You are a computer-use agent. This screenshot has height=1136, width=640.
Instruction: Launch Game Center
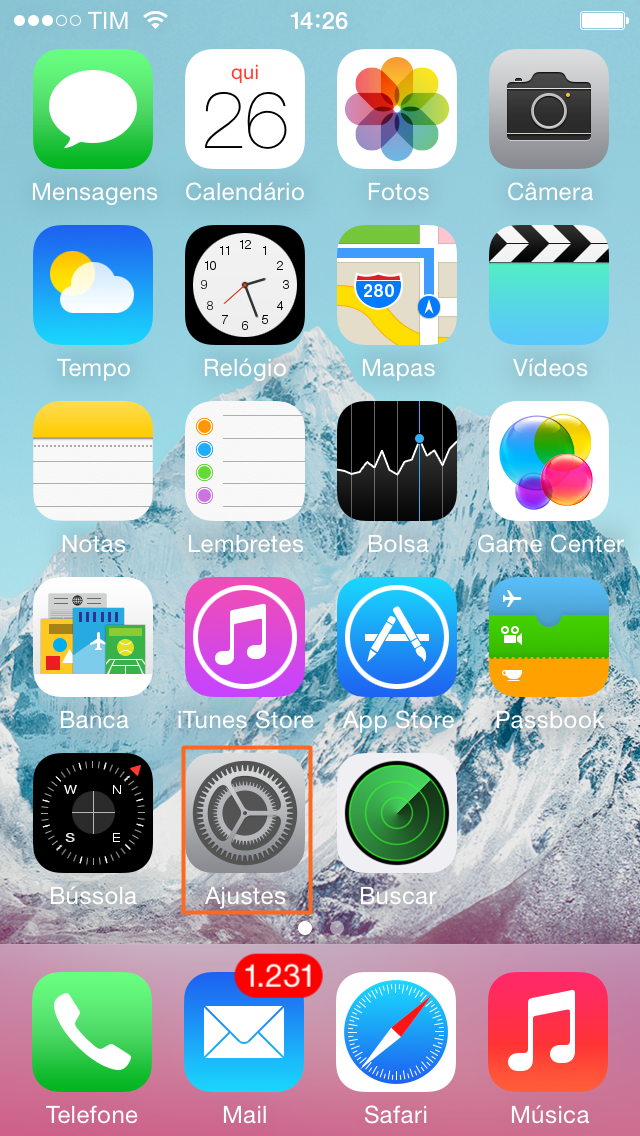[x=549, y=461]
